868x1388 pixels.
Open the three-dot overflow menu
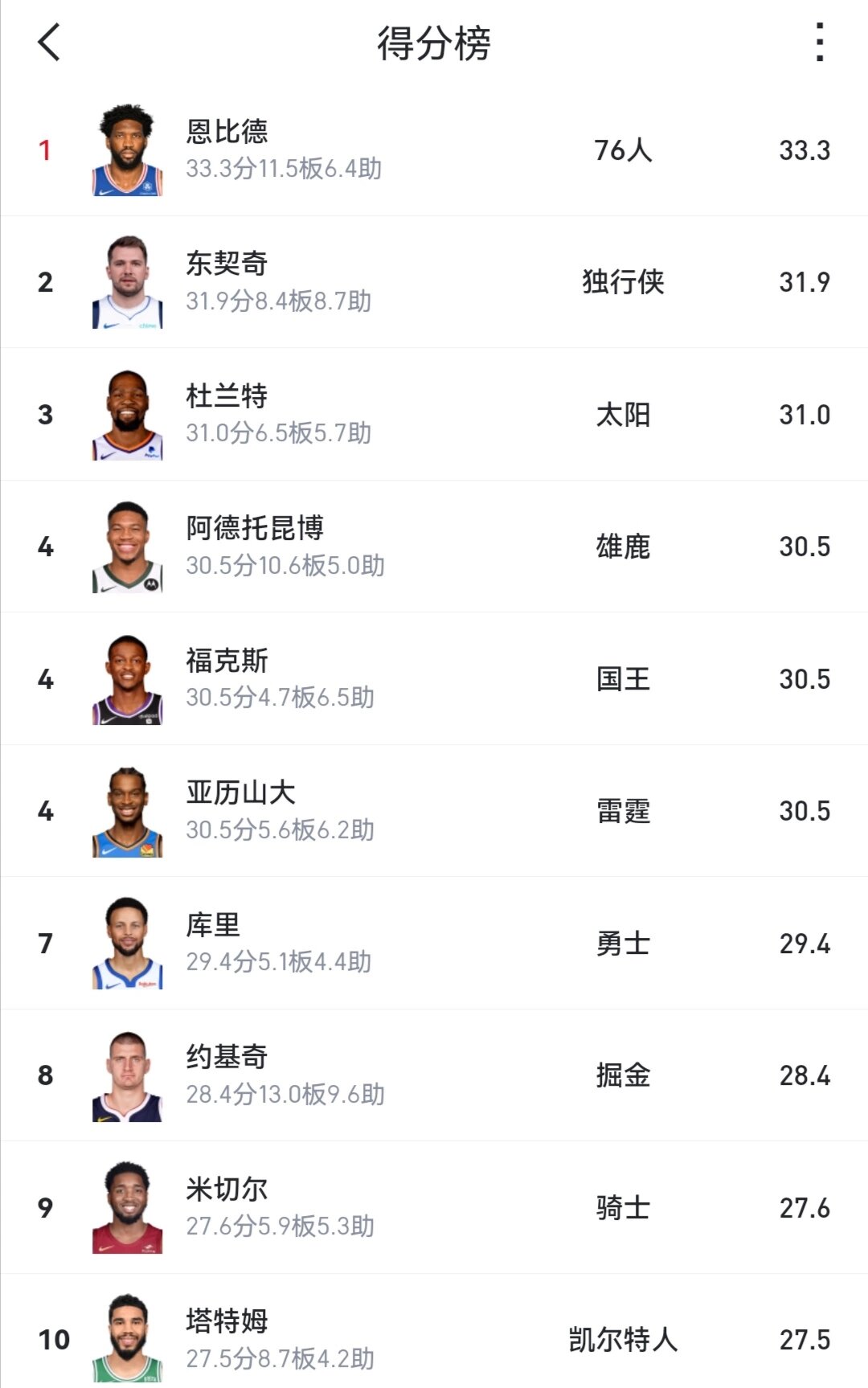tap(818, 44)
